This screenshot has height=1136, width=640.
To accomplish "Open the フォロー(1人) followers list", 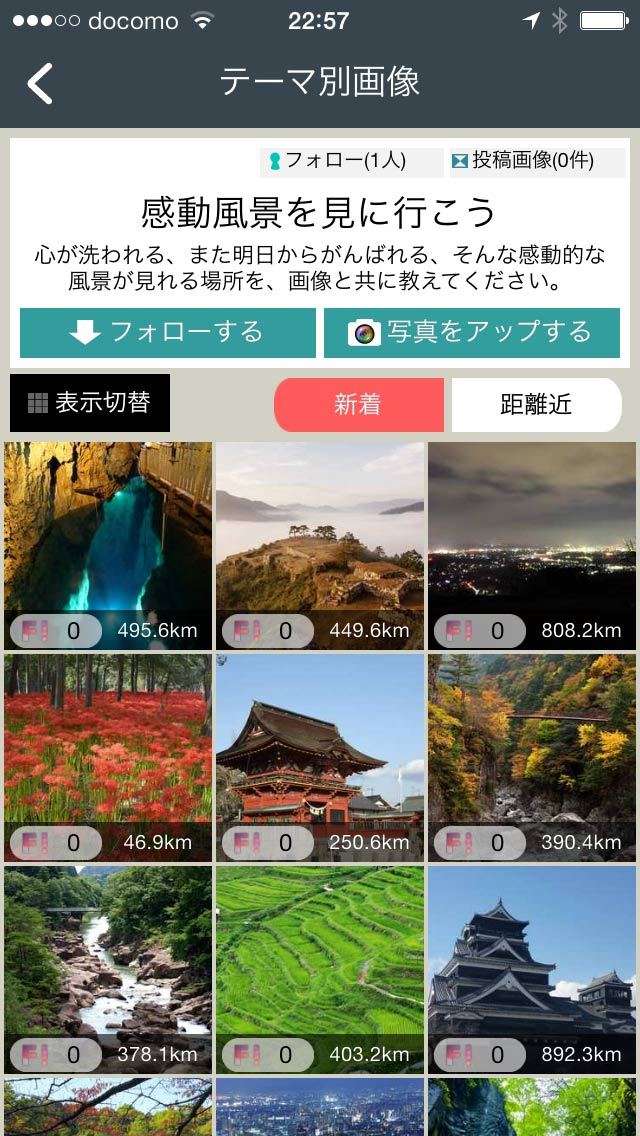I will pyautogui.click(x=352, y=162).
